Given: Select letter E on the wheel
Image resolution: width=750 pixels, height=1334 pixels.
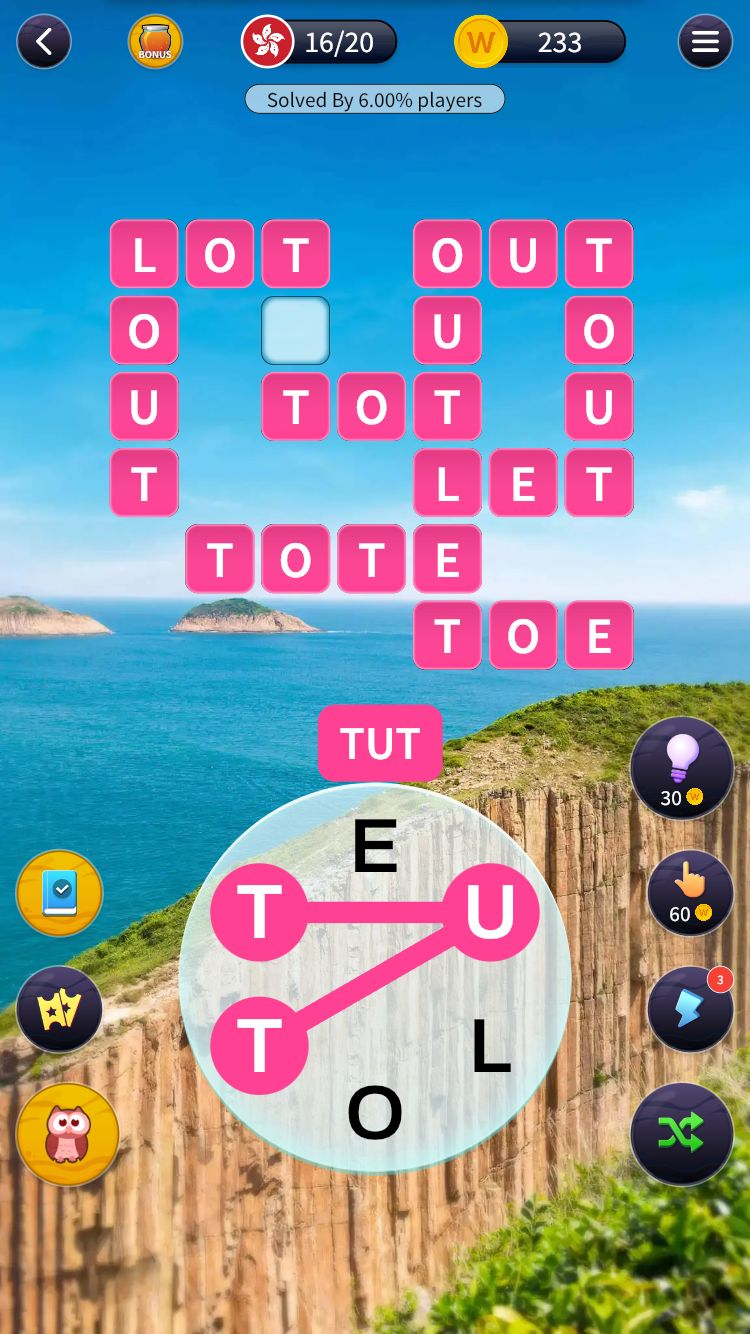Looking at the screenshot, I should (375, 847).
